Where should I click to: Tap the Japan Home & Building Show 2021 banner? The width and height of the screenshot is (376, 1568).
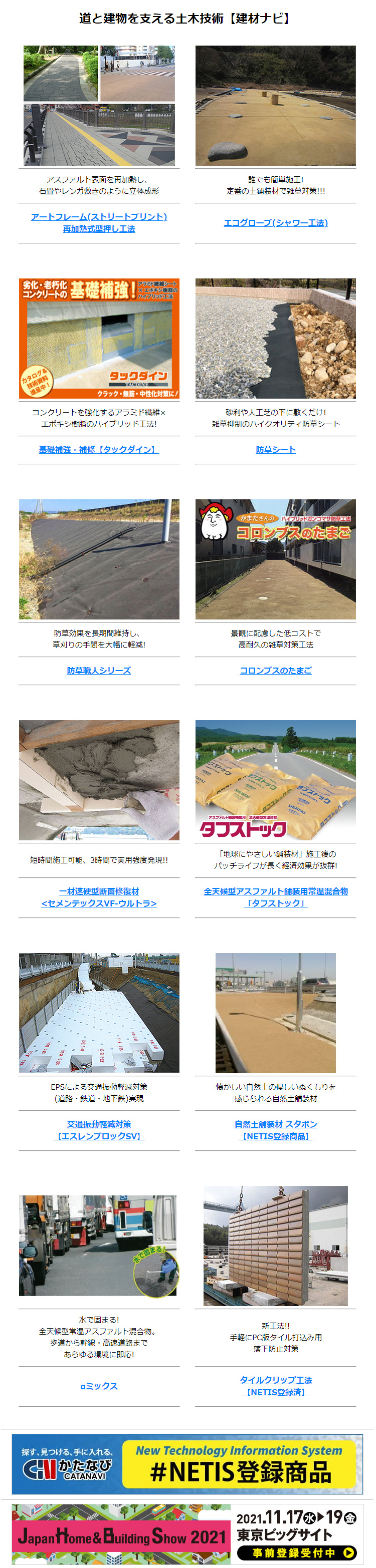(187, 1534)
